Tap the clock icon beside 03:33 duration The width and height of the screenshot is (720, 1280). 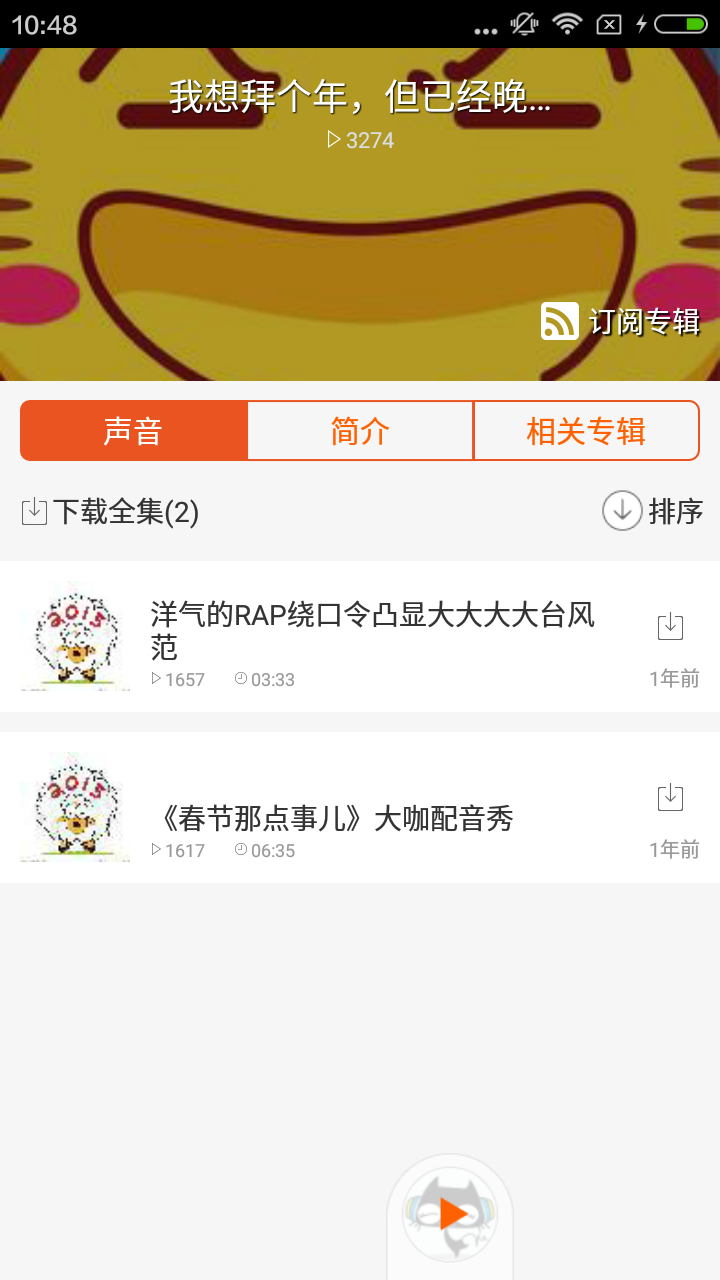point(240,679)
